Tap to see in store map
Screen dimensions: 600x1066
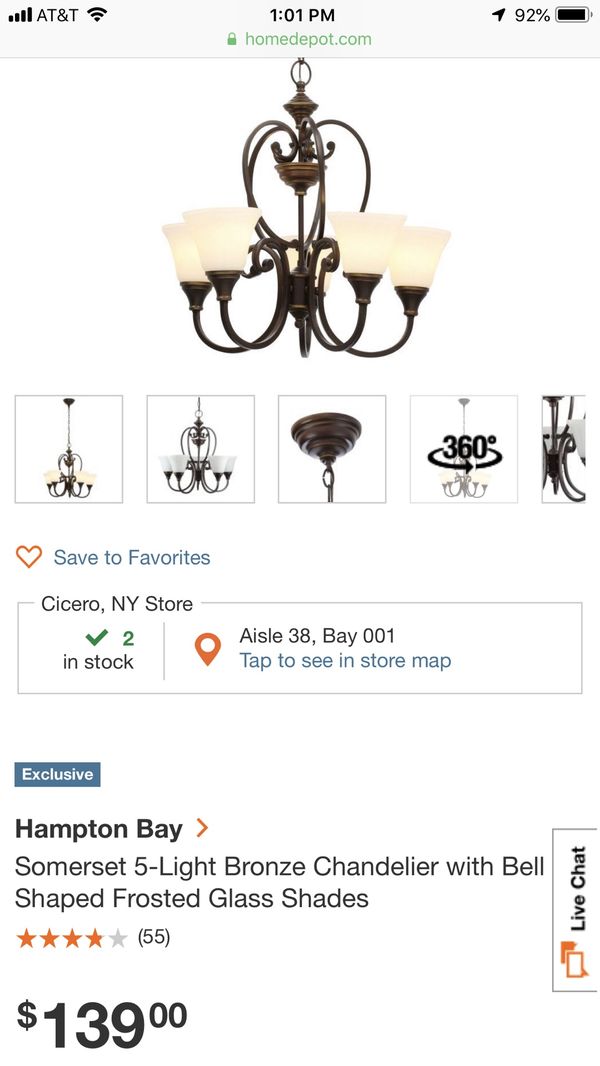(x=345, y=661)
